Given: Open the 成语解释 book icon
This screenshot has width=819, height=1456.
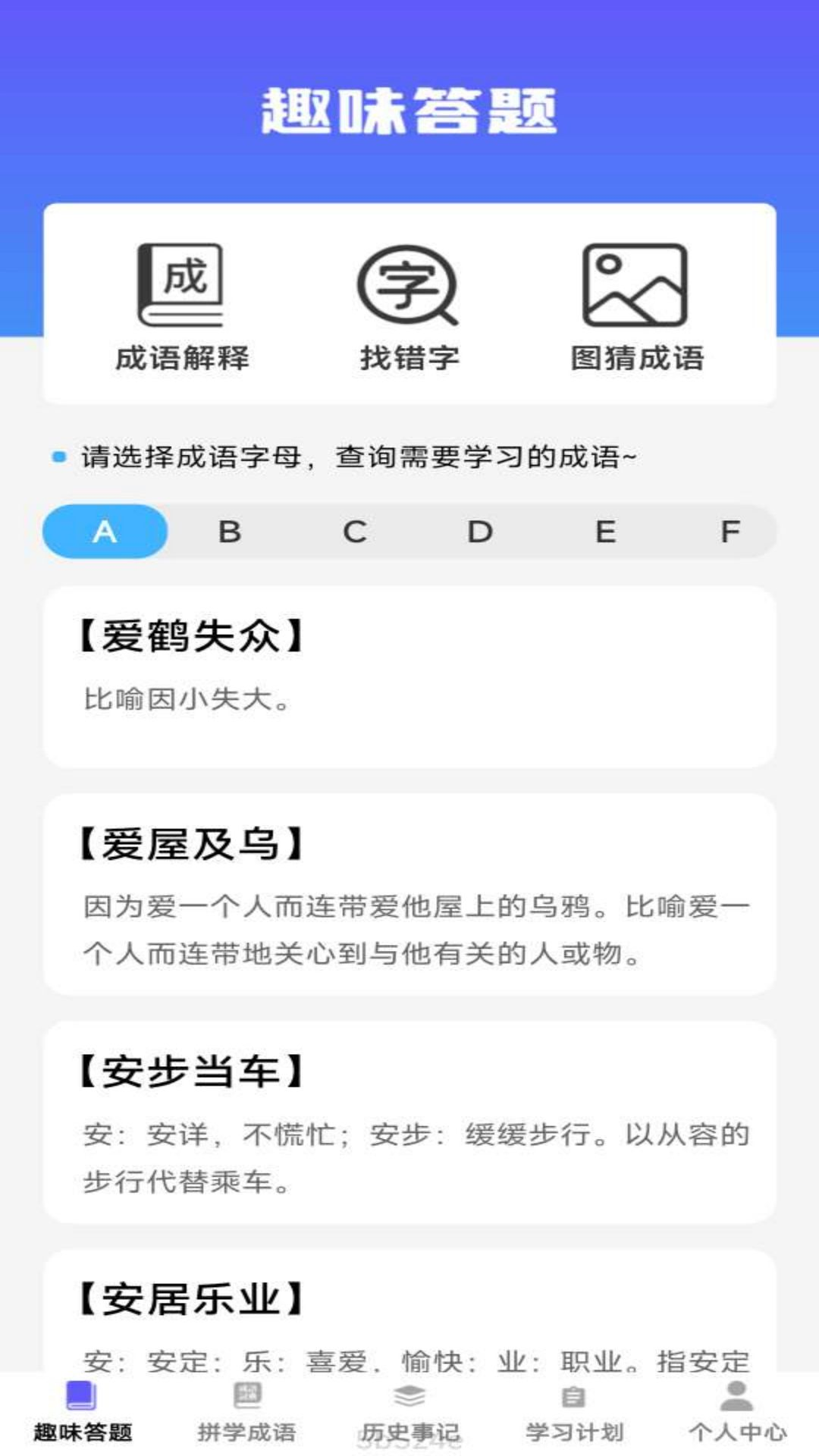Looking at the screenshot, I should tap(179, 284).
